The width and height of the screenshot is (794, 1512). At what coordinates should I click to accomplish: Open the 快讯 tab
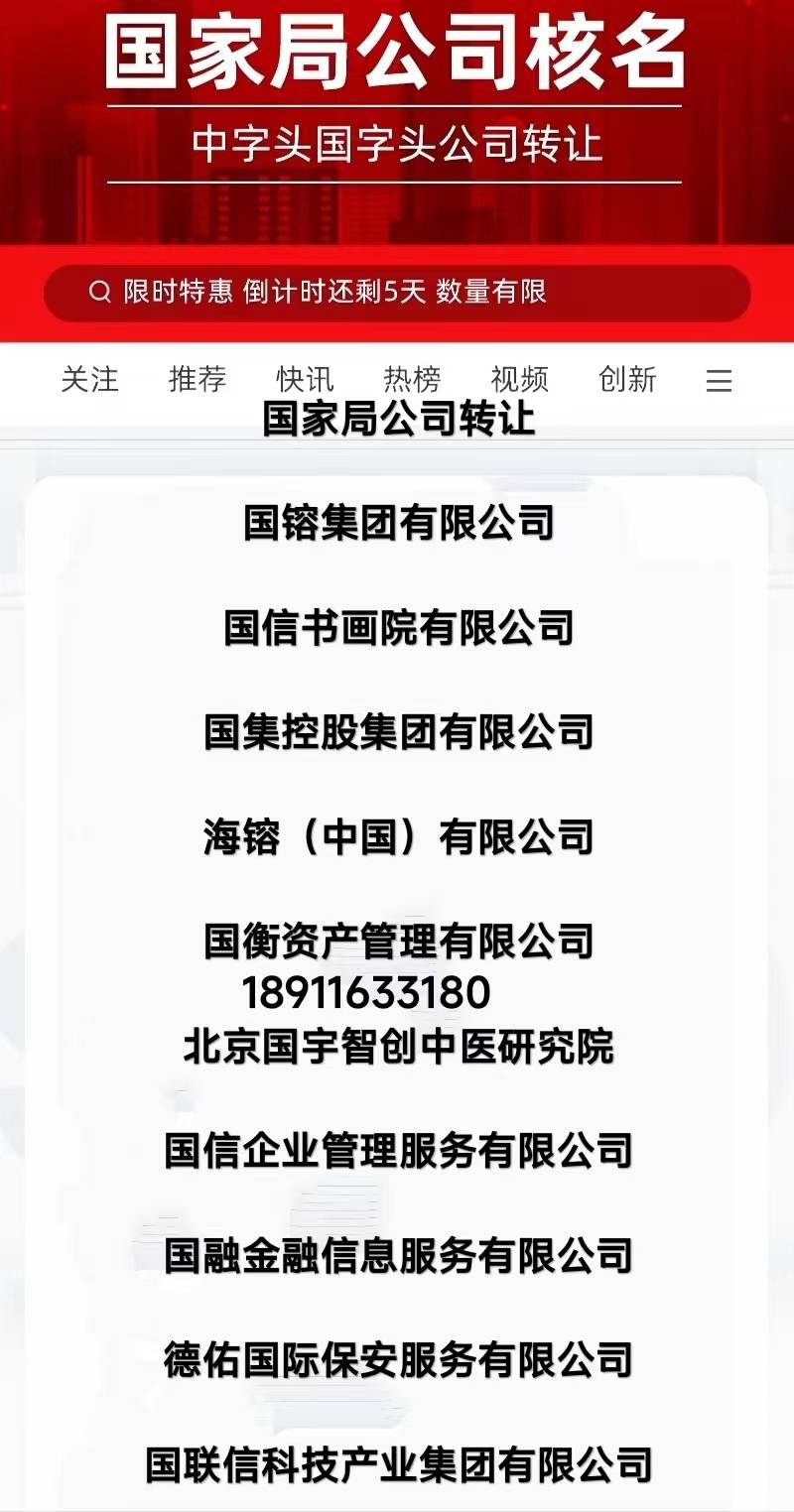[x=306, y=379]
